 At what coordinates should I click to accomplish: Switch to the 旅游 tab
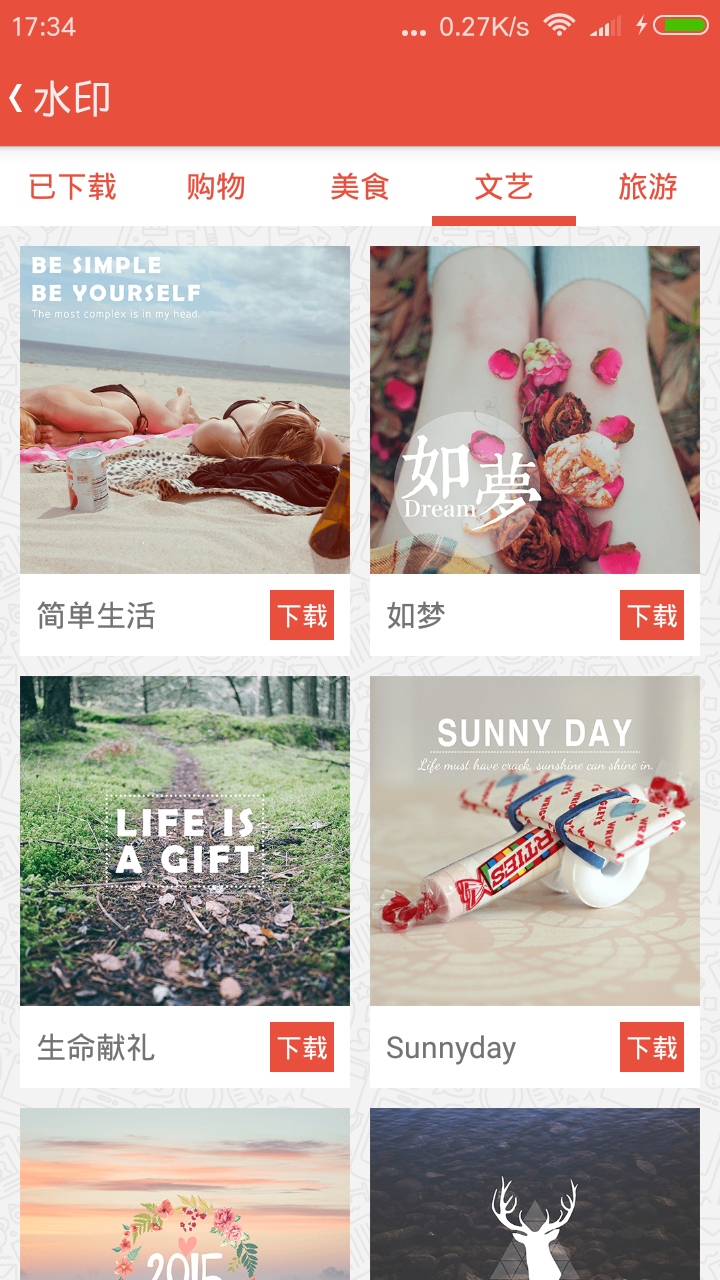(x=647, y=187)
